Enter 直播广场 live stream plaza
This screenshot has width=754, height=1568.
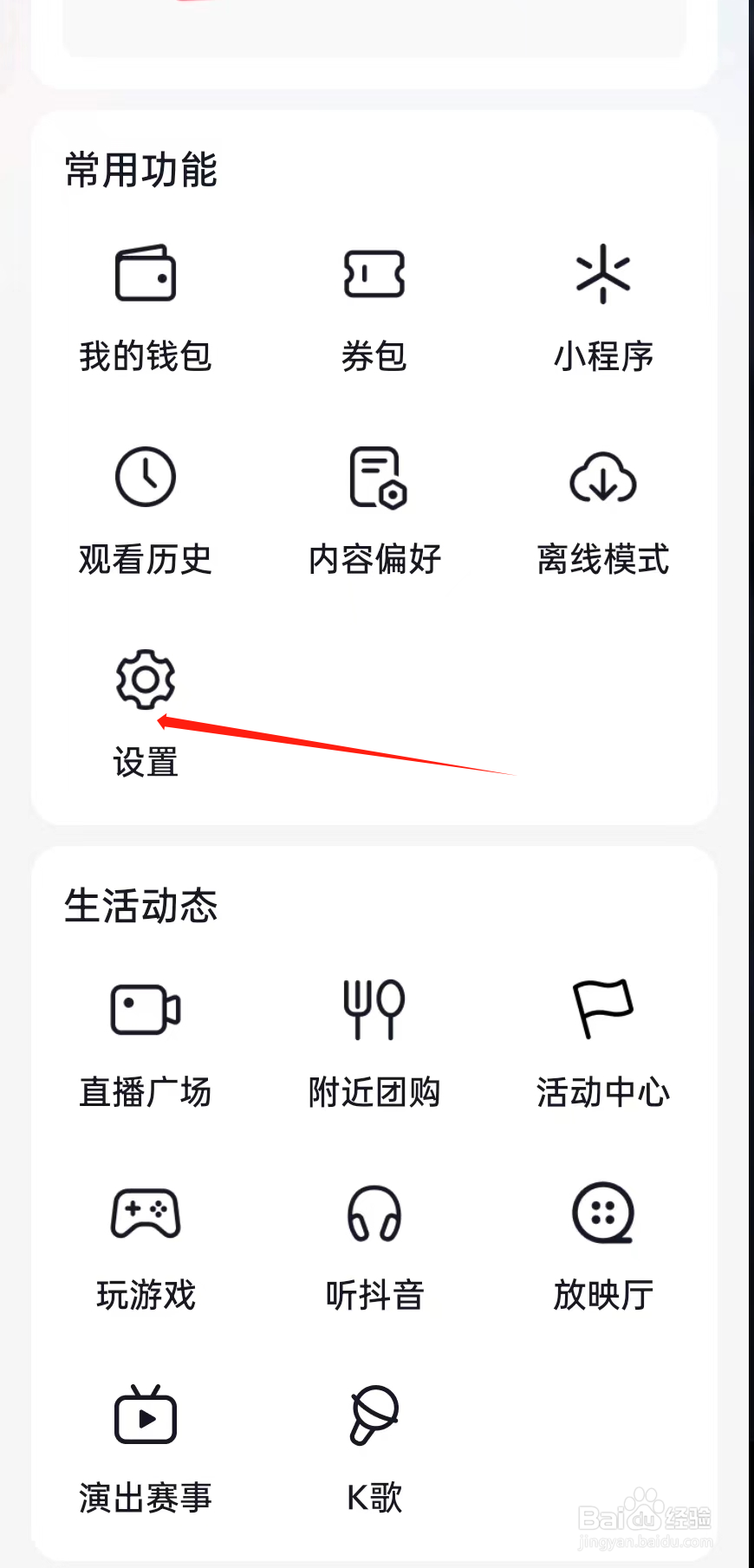pyautogui.click(x=145, y=1040)
